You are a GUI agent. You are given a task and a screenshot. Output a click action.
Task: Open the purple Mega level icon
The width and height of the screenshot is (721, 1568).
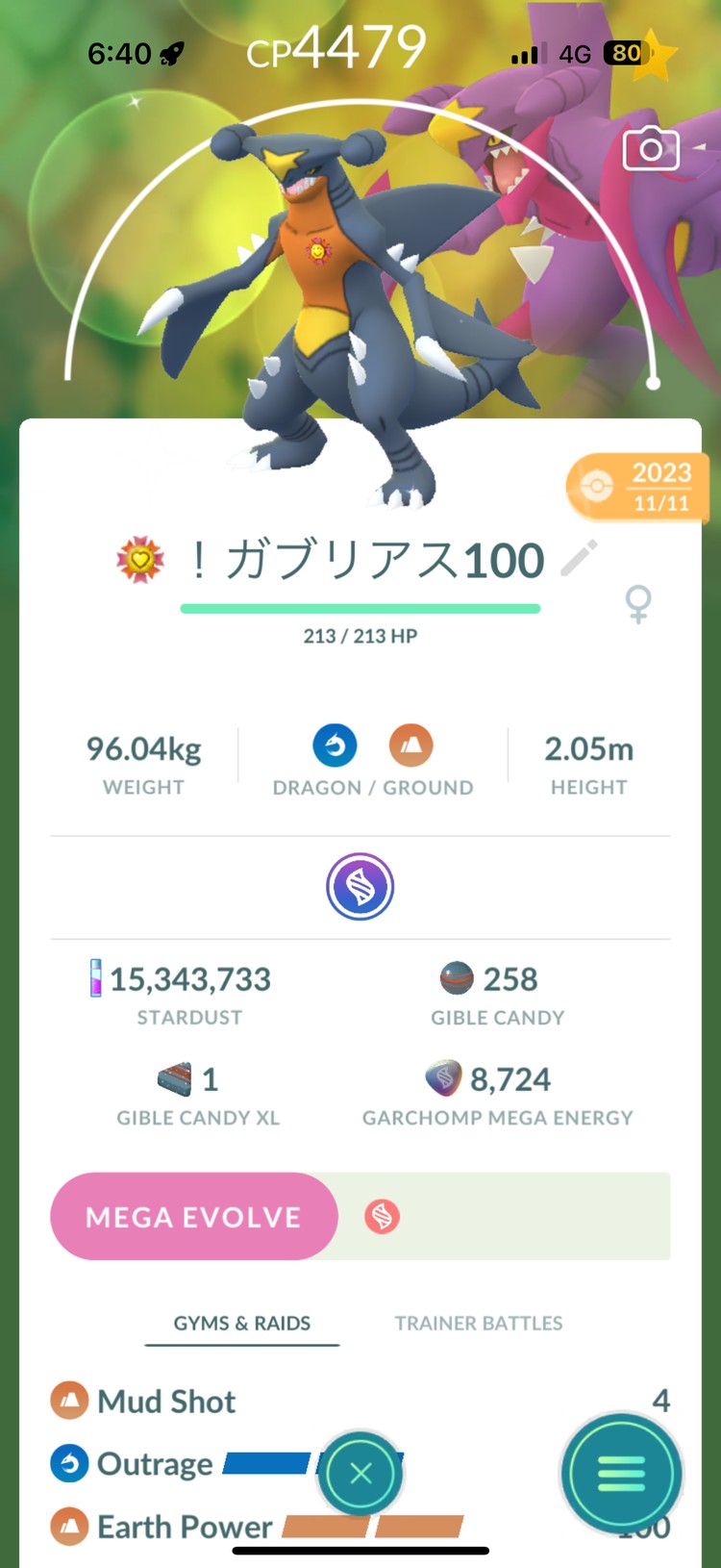pyautogui.click(x=360, y=886)
